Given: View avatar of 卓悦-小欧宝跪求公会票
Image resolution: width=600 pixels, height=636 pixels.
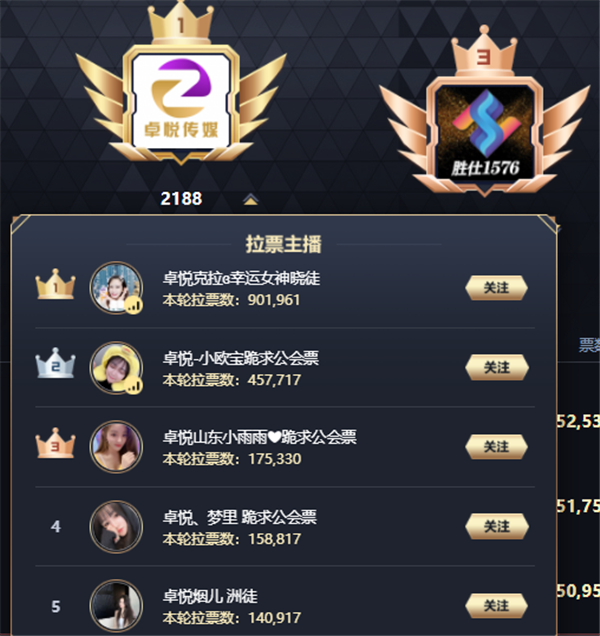Looking at the screenshot, I should coord(116,367).
